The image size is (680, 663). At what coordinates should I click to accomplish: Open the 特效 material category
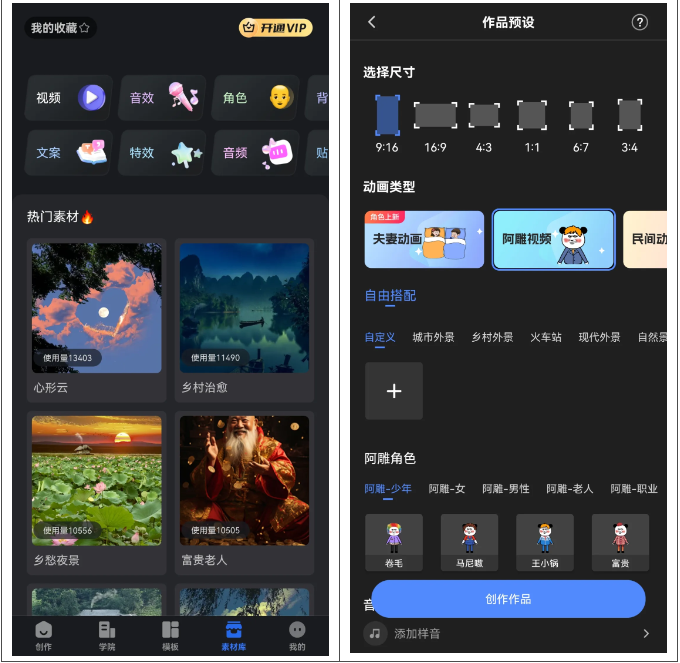coord(162,152)
